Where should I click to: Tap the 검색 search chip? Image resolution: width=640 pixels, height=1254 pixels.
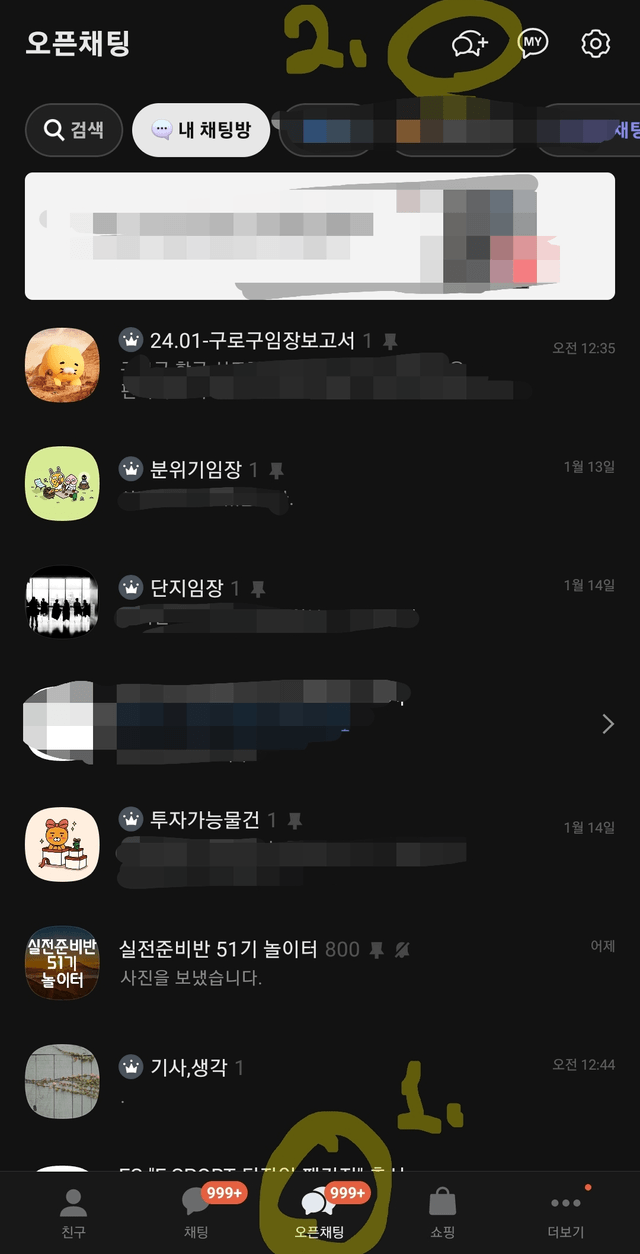click(x=74, y=130)
